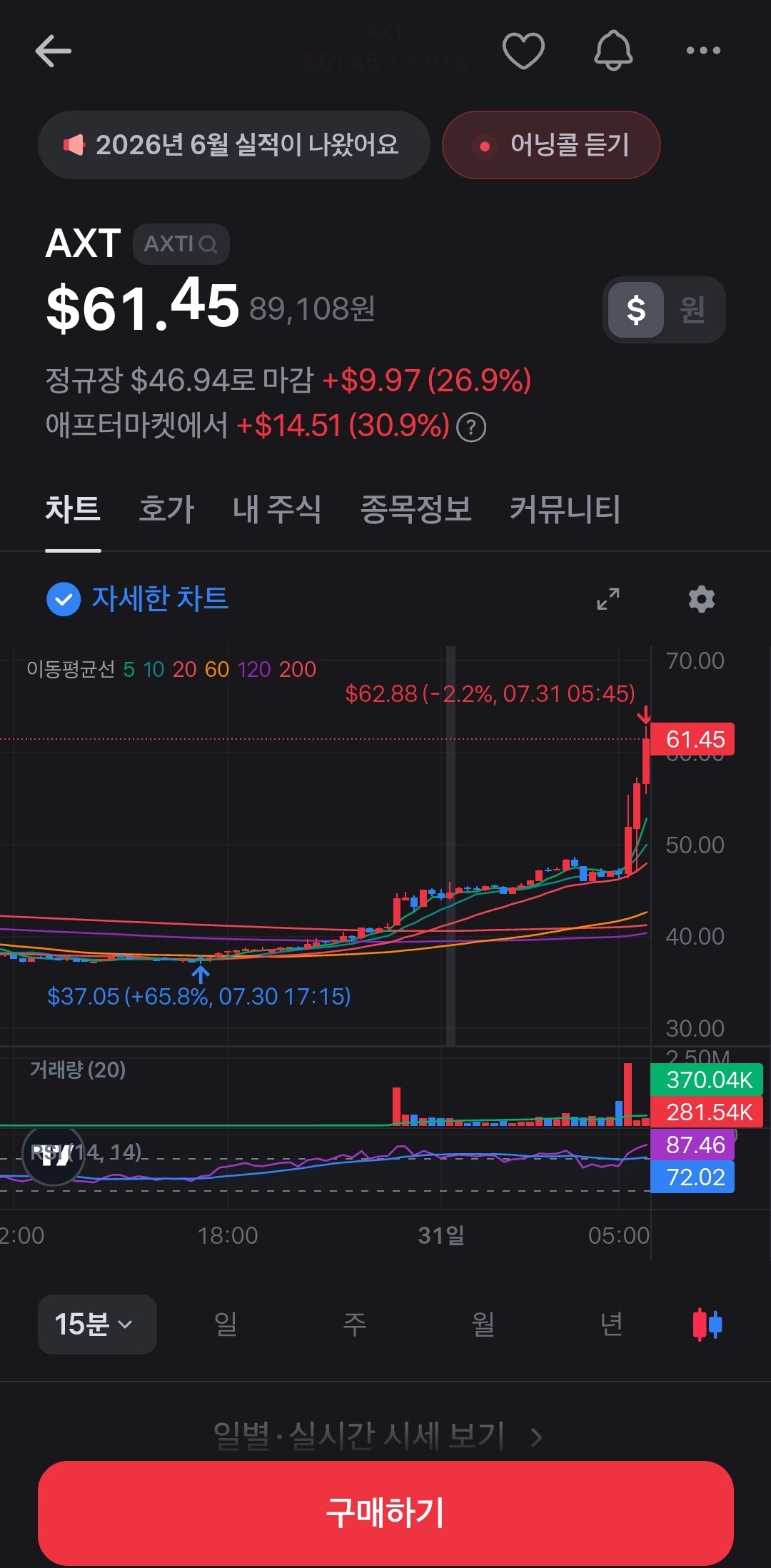Open chart settings gear

(702, 599)
